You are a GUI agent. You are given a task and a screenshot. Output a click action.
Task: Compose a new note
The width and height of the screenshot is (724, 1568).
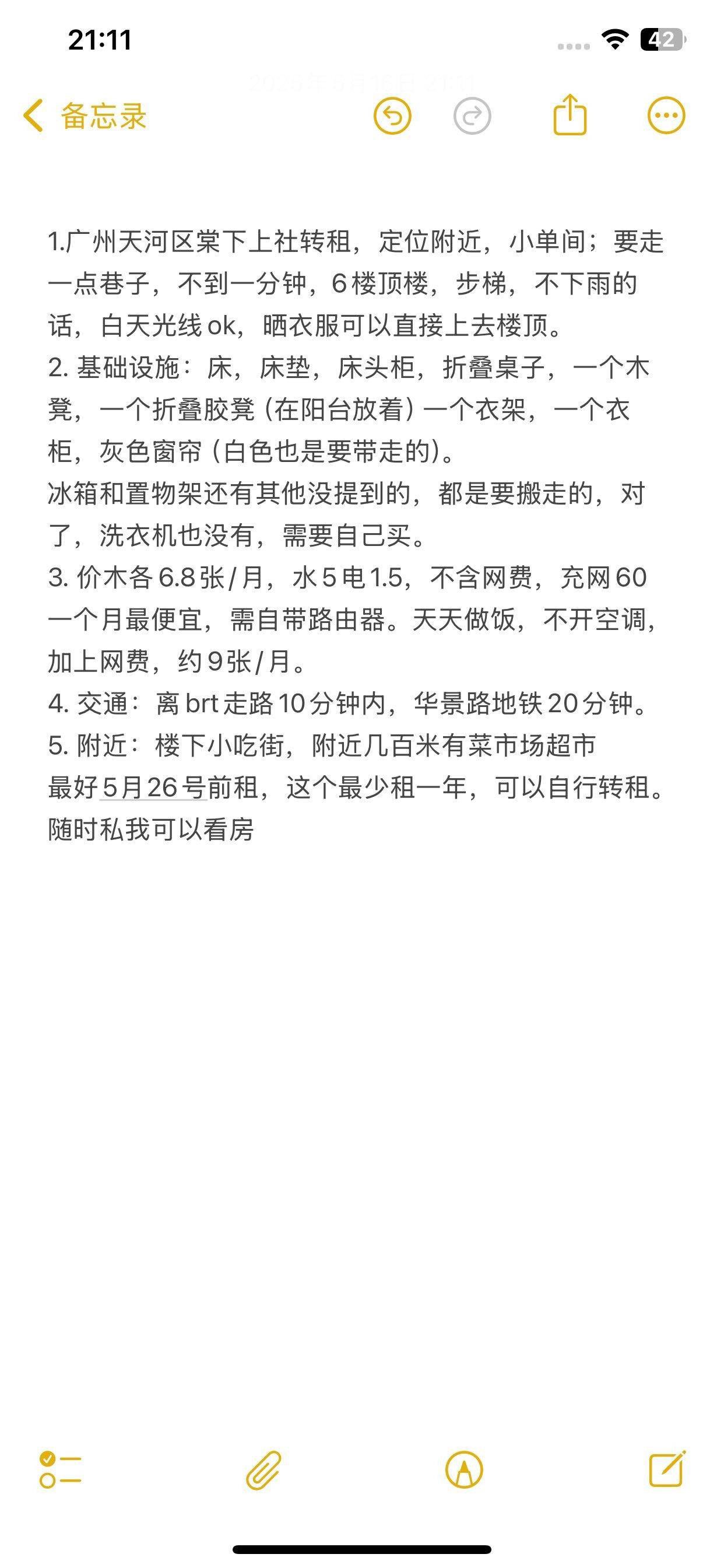pos(667,1469)
